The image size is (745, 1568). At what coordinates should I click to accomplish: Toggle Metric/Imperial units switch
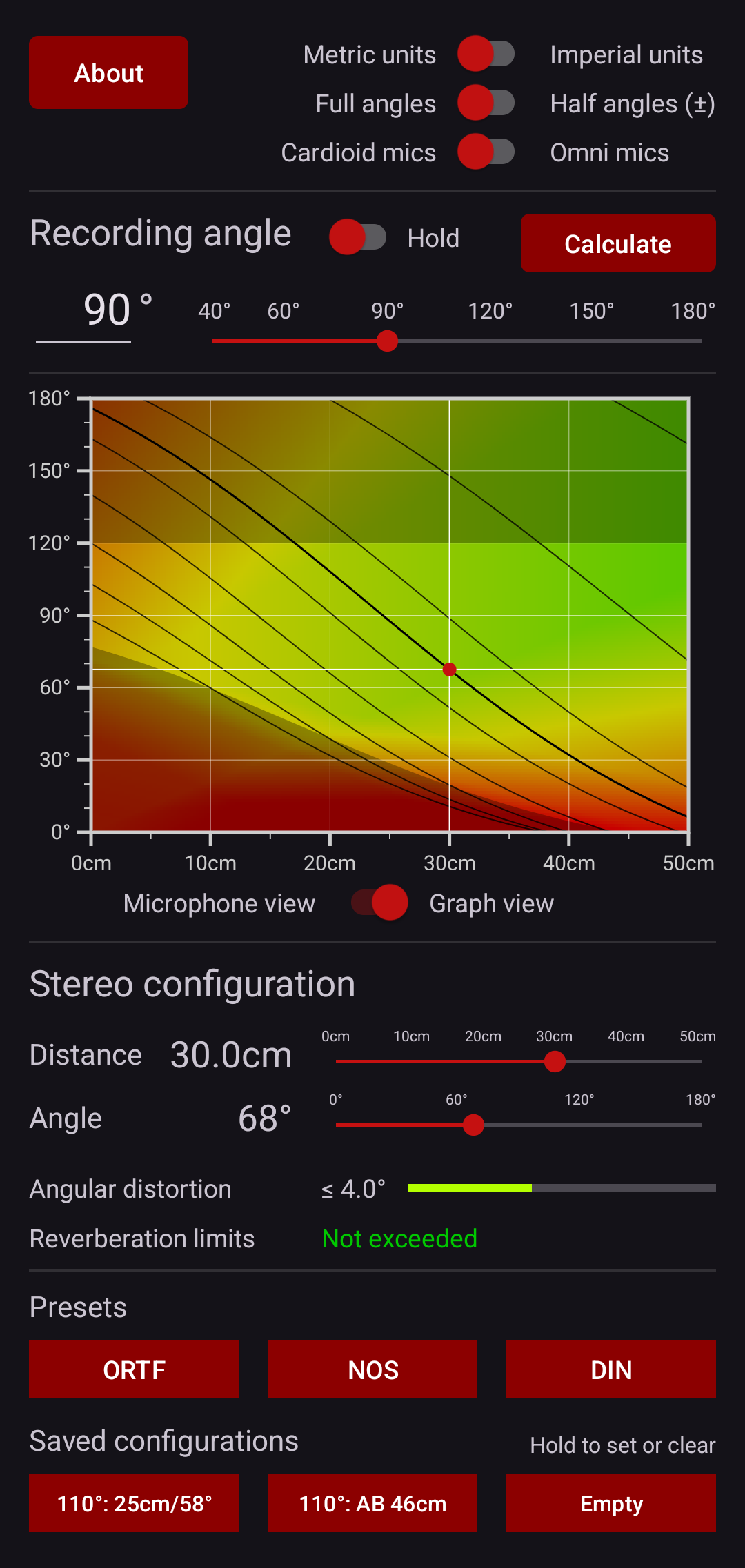[486, 54]
